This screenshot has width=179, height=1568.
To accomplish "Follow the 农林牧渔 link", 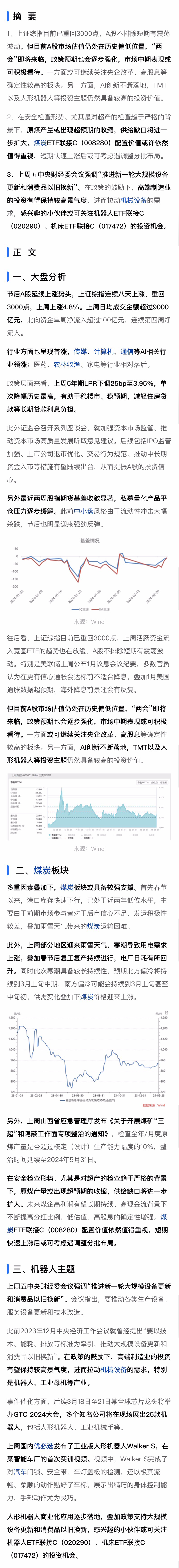I will pos(67,364).
